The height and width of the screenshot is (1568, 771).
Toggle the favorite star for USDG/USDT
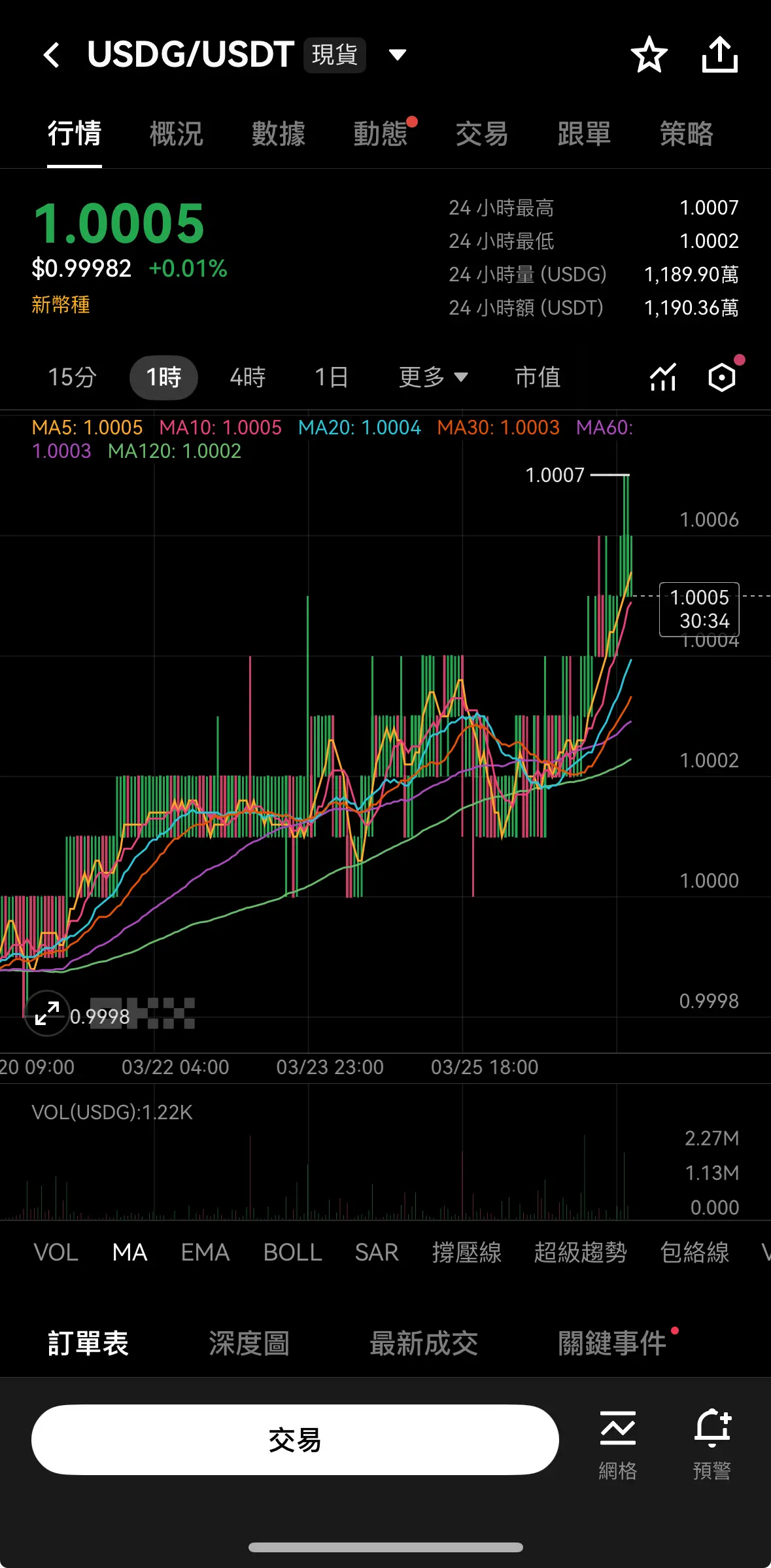click(x=650, y=55)
